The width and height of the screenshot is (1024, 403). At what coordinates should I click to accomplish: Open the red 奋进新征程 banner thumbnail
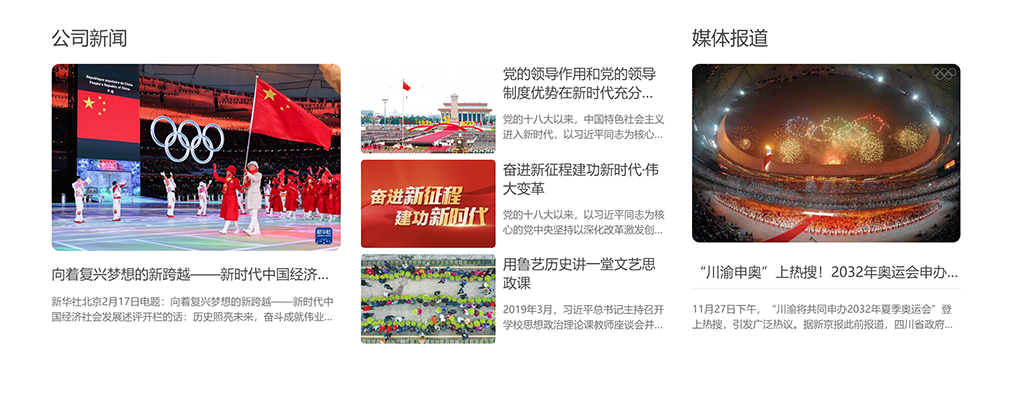(428, 203)
